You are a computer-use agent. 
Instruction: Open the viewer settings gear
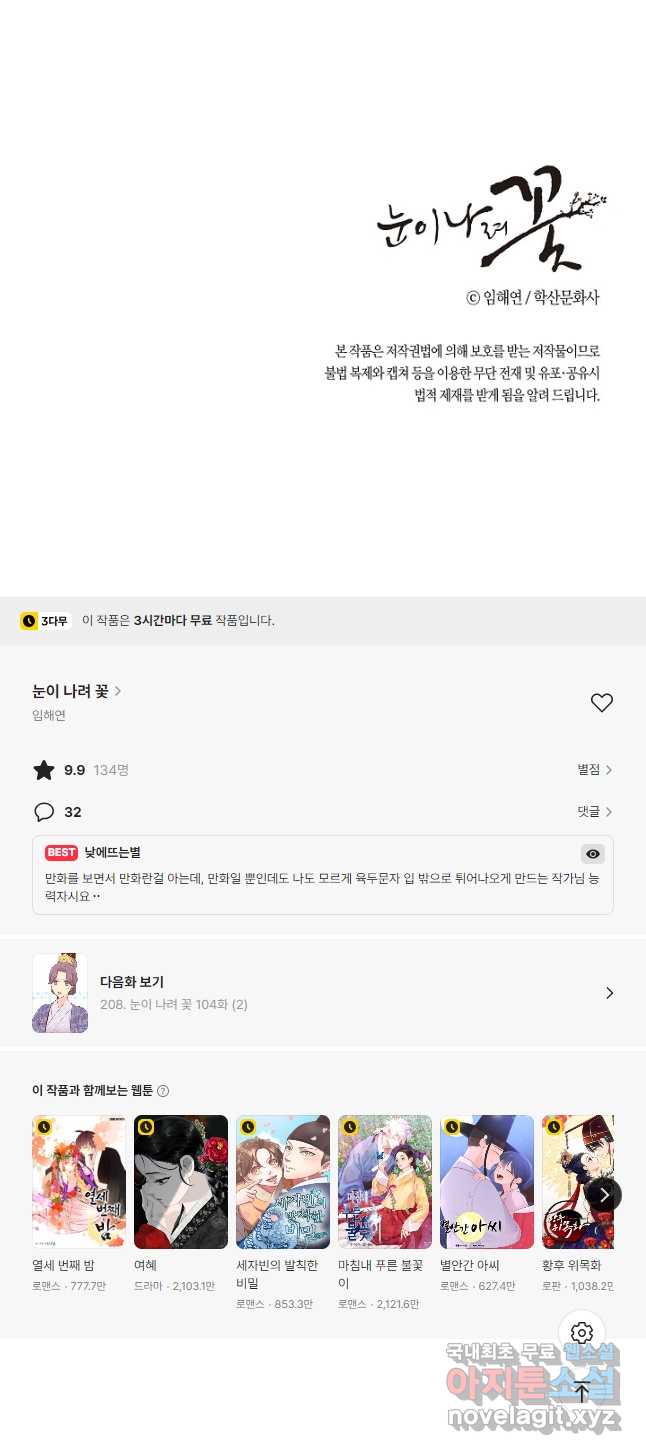582,1333
